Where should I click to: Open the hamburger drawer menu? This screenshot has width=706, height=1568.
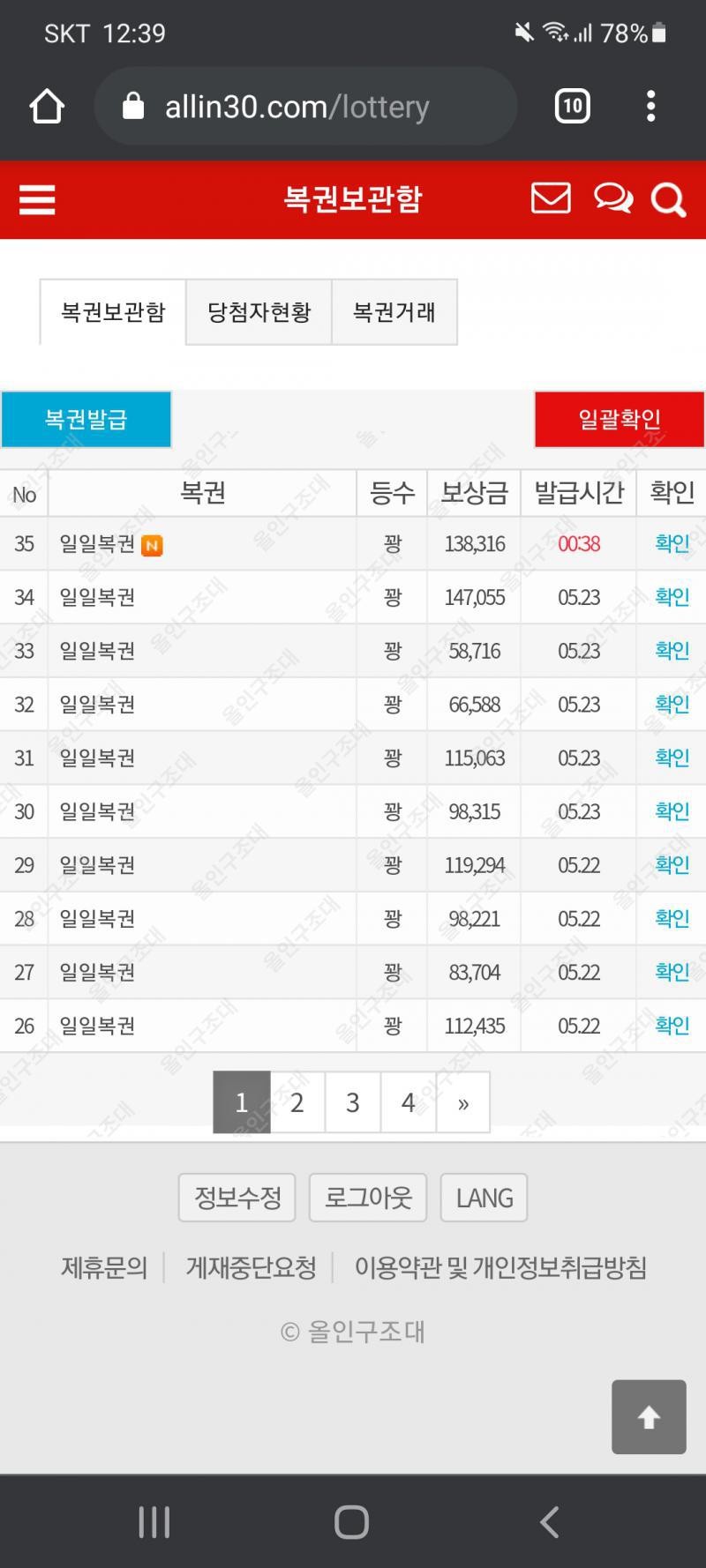(x=37, y=200)
